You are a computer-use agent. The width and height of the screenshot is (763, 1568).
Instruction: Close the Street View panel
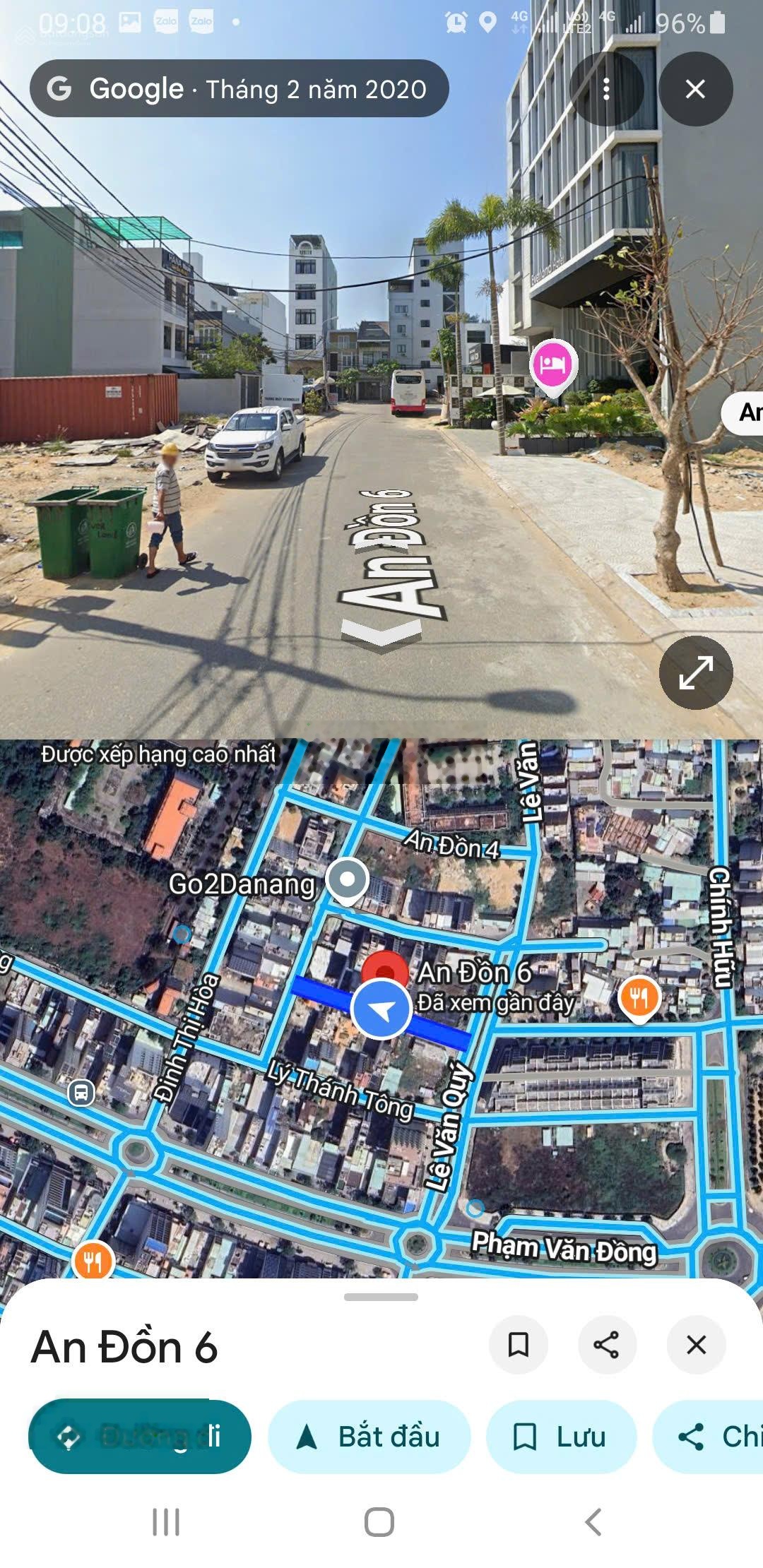click(x=695, y=89)
